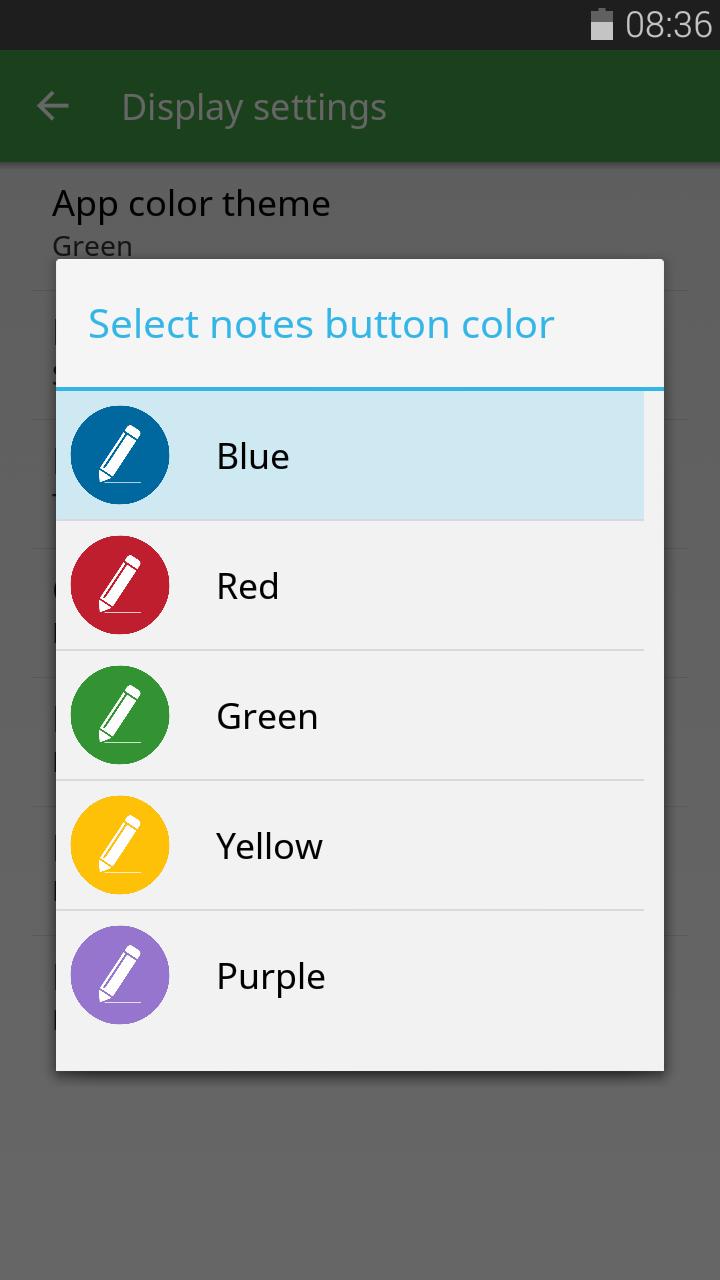Select the Blue notes button color
Image resolution: width=720 pixels, height=1280 pixels.
tap(350, 456)
